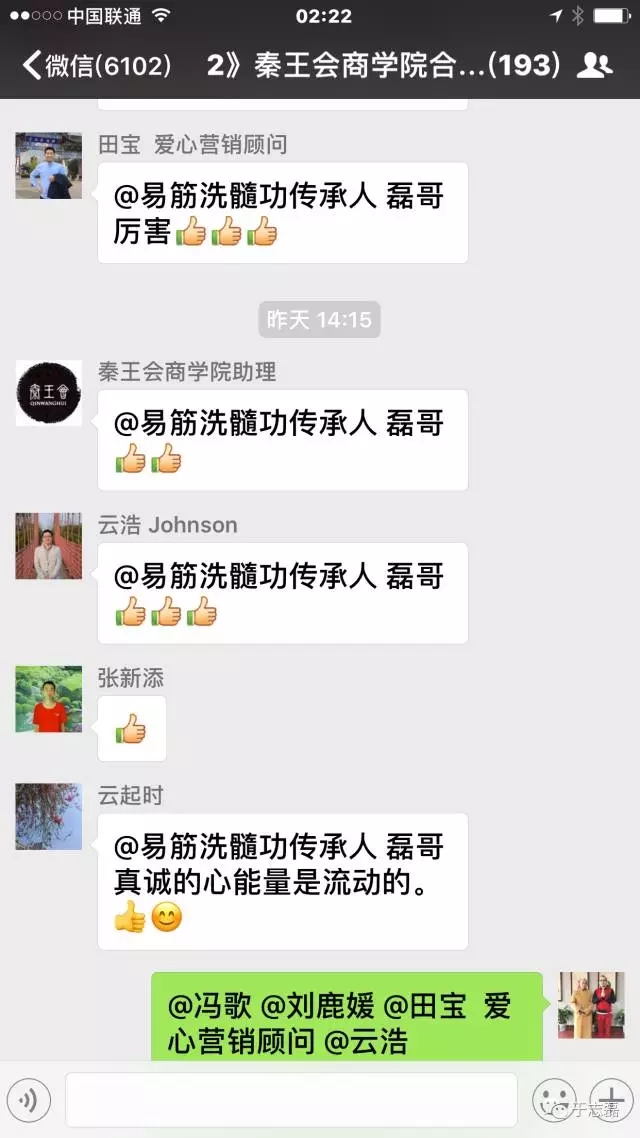This screenshot has width=640, height=1138.
Task: Go back to the 微信 chat list
Action: 97,65
